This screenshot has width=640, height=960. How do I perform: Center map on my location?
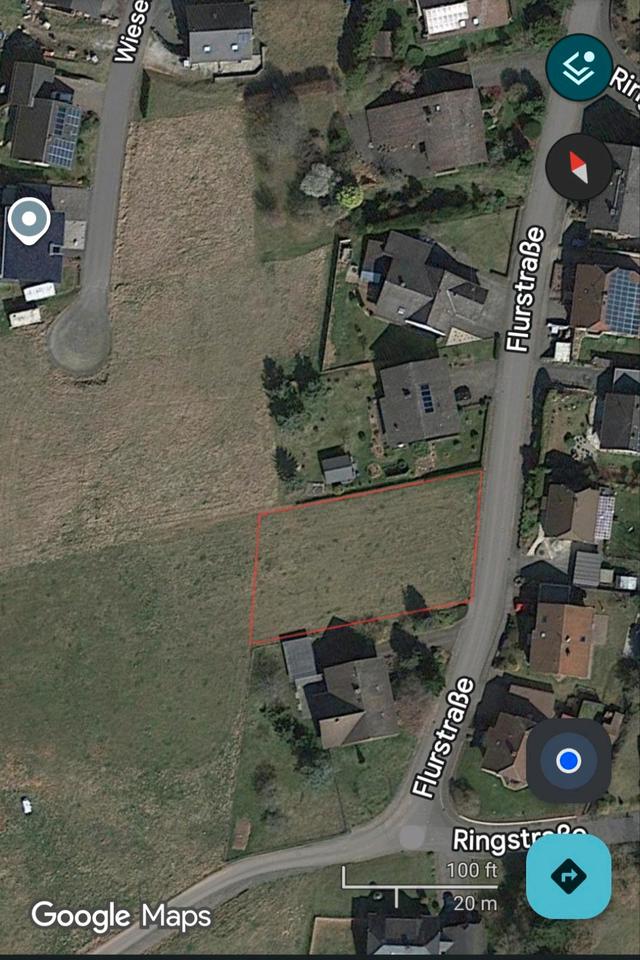569,761
